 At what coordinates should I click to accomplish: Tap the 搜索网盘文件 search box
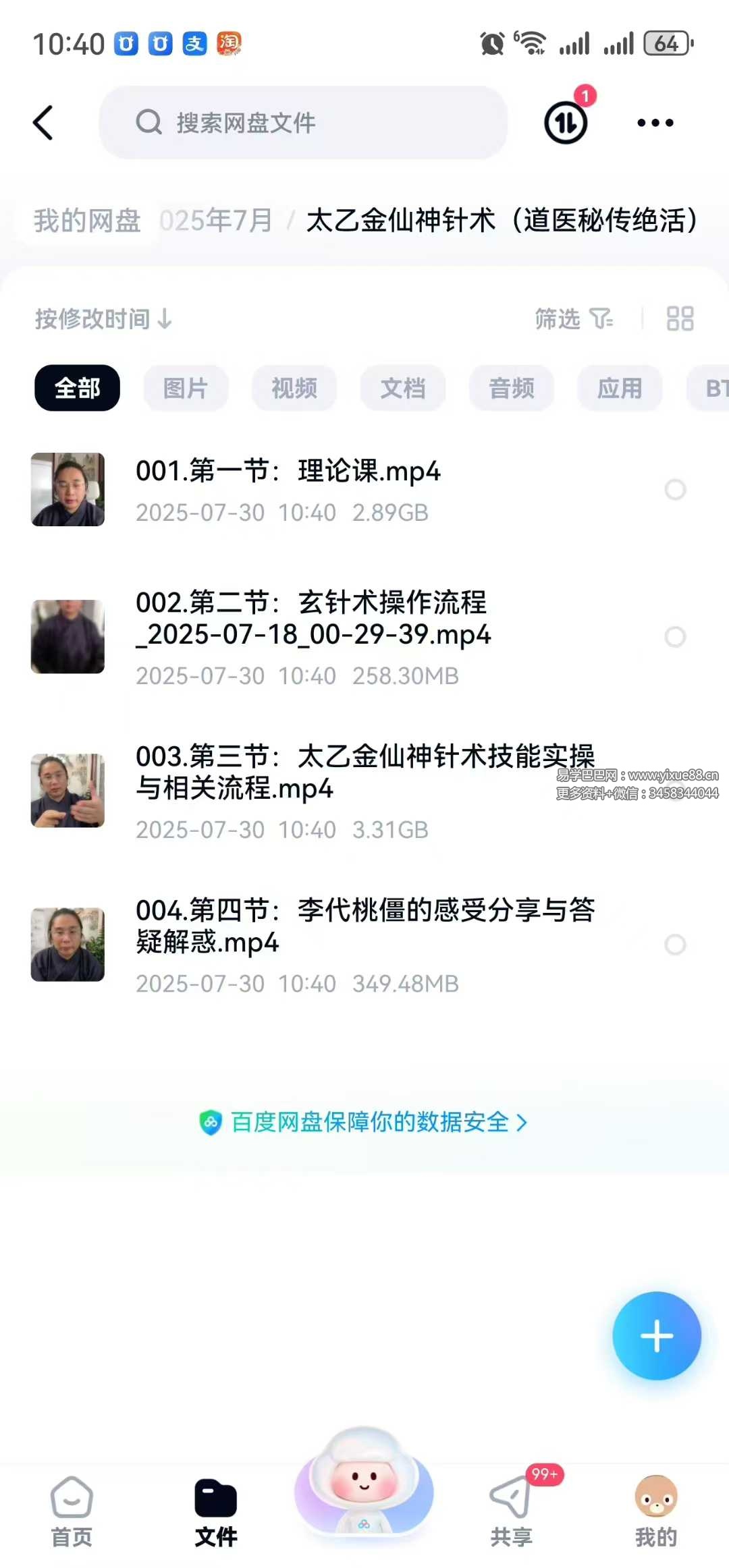coord(302,123)
